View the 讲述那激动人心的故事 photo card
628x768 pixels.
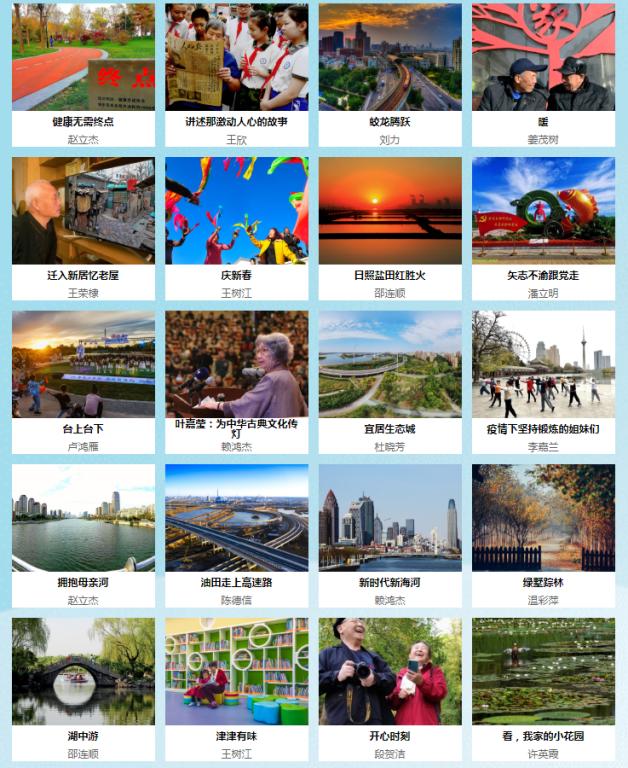tap(237, 57)
